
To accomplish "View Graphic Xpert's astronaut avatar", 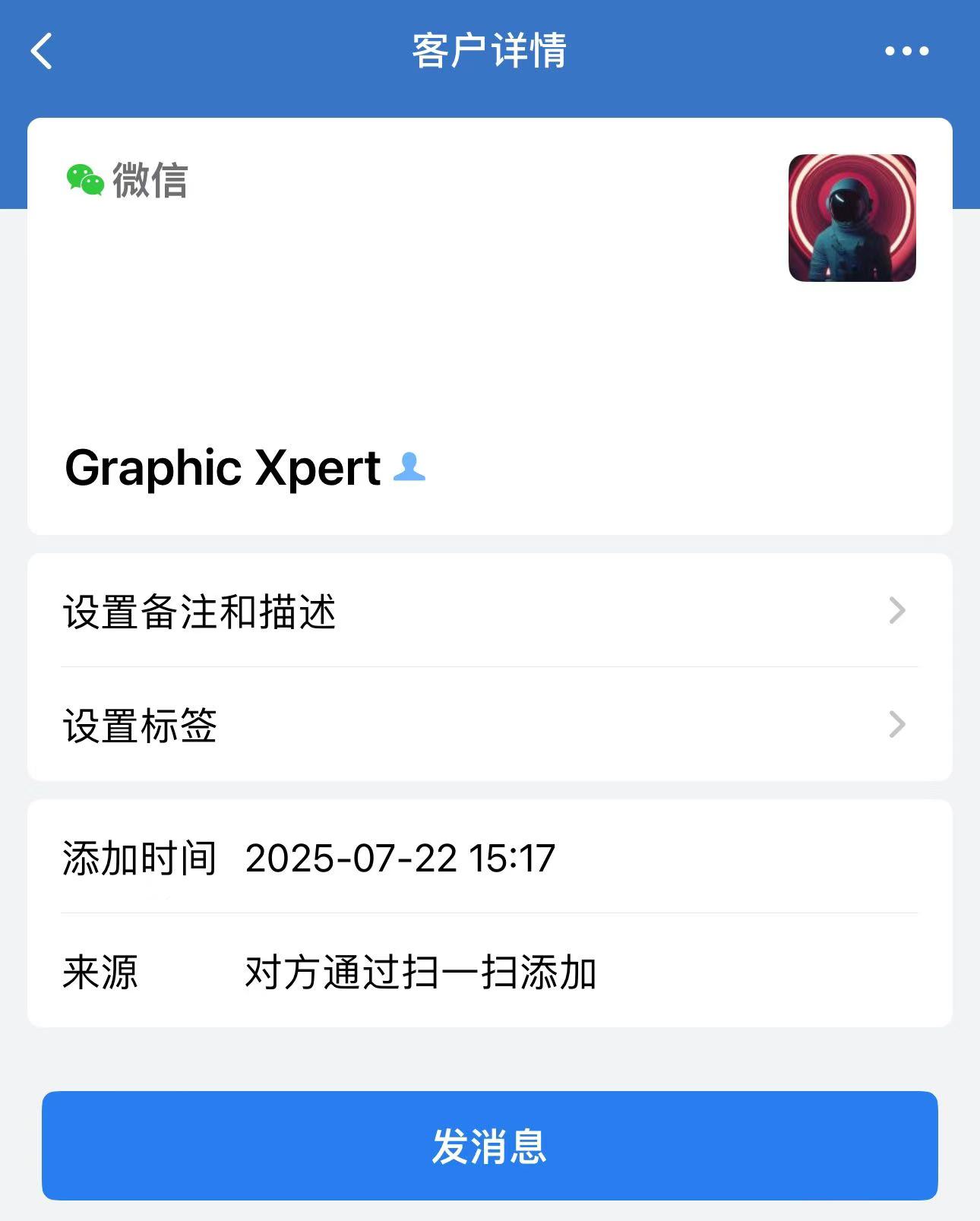I will (852, 218).
